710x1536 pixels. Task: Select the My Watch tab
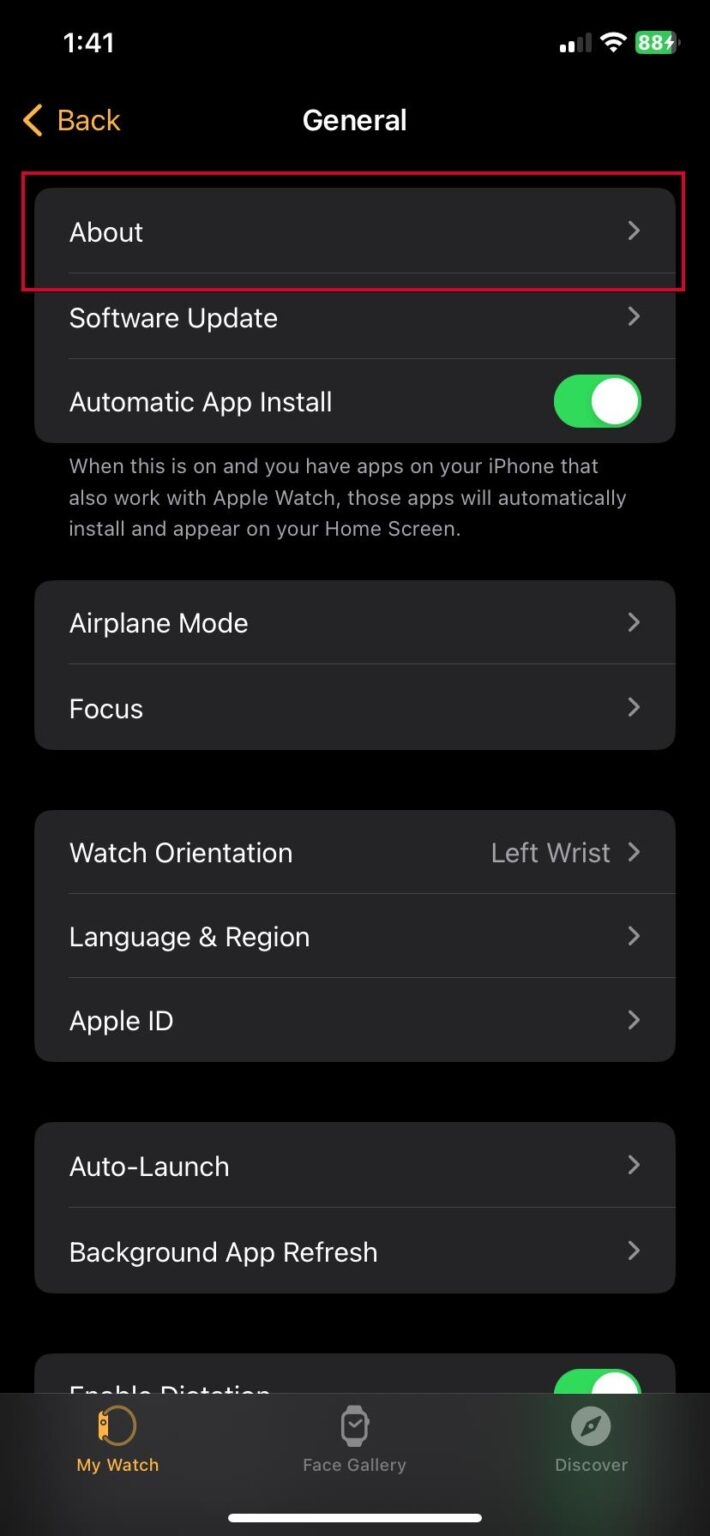[118, 1439]
